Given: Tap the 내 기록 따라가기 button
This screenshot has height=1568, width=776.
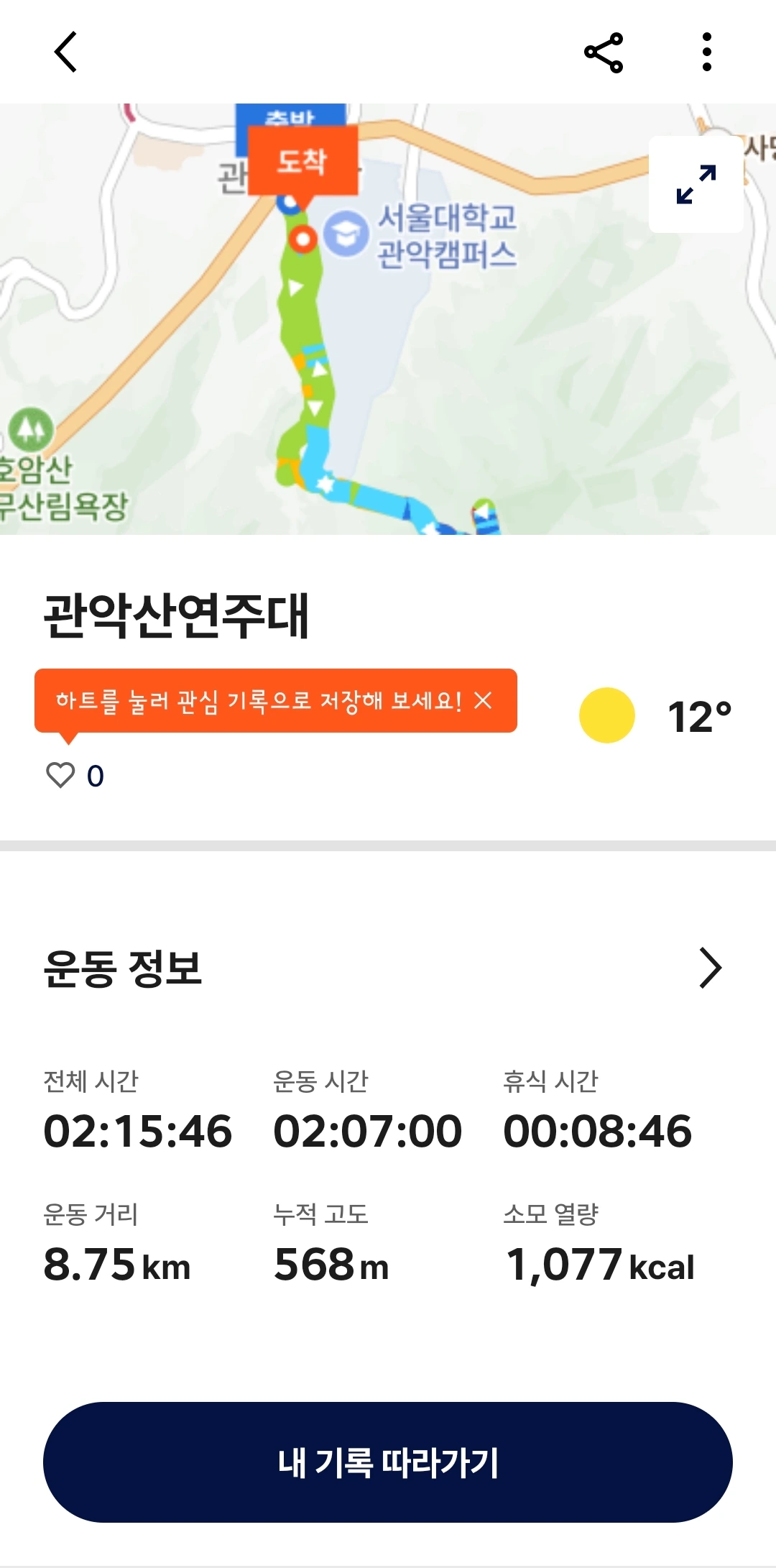Looking at the screenshot, I should pos(388,1462).
